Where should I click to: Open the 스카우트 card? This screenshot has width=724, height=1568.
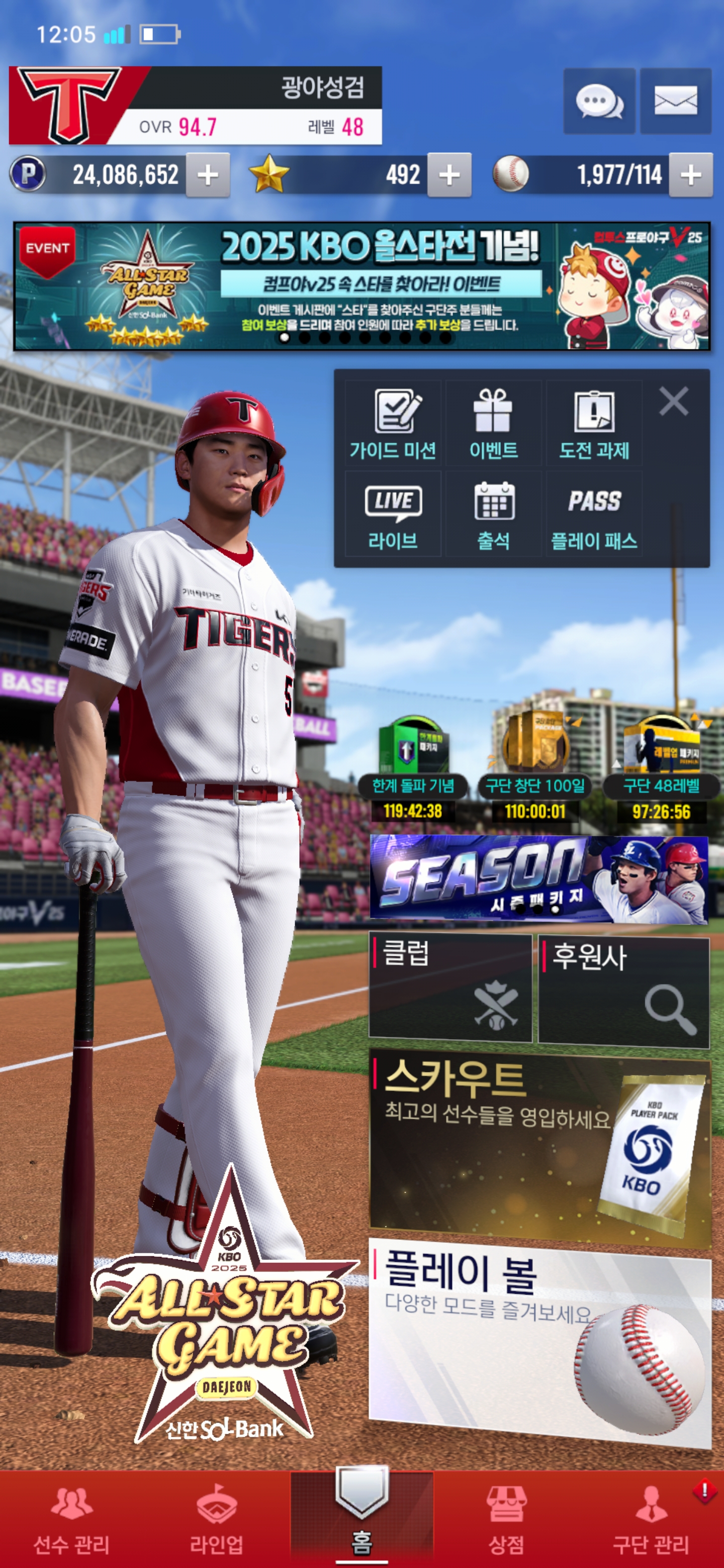point(539,1147)
